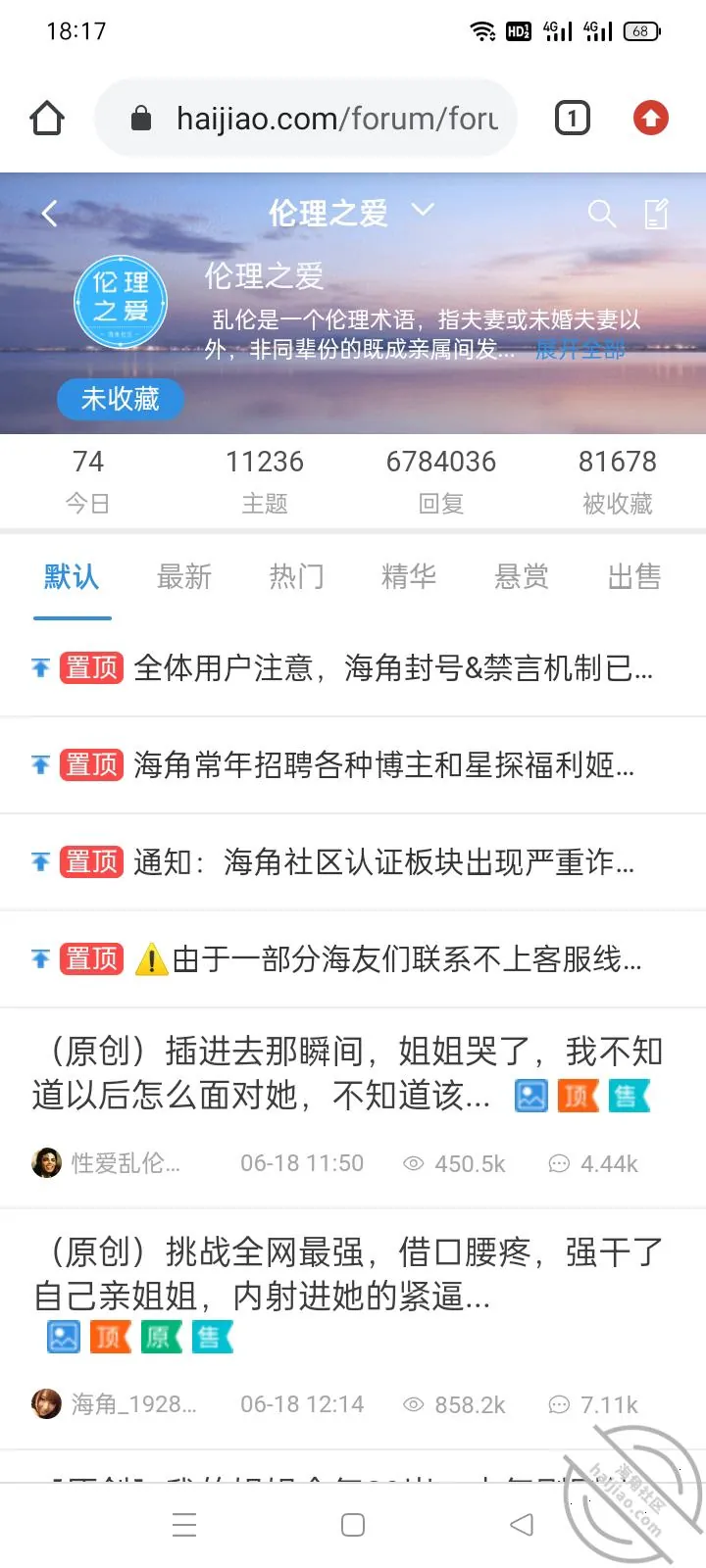
Task: Switch to the 热门 tab
Action: pyautogui.click(x=297, y=576)
